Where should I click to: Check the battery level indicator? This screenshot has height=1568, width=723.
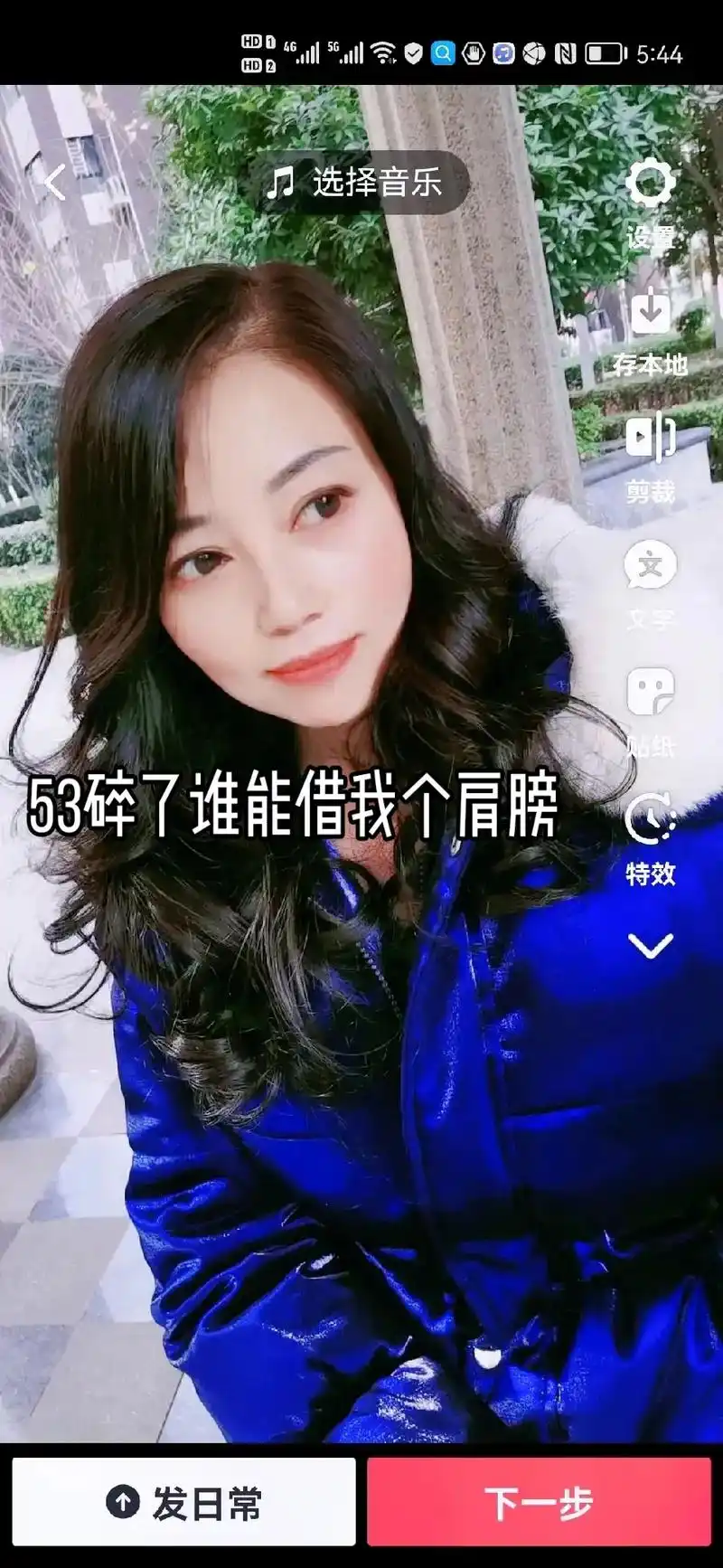pos(604,52)
